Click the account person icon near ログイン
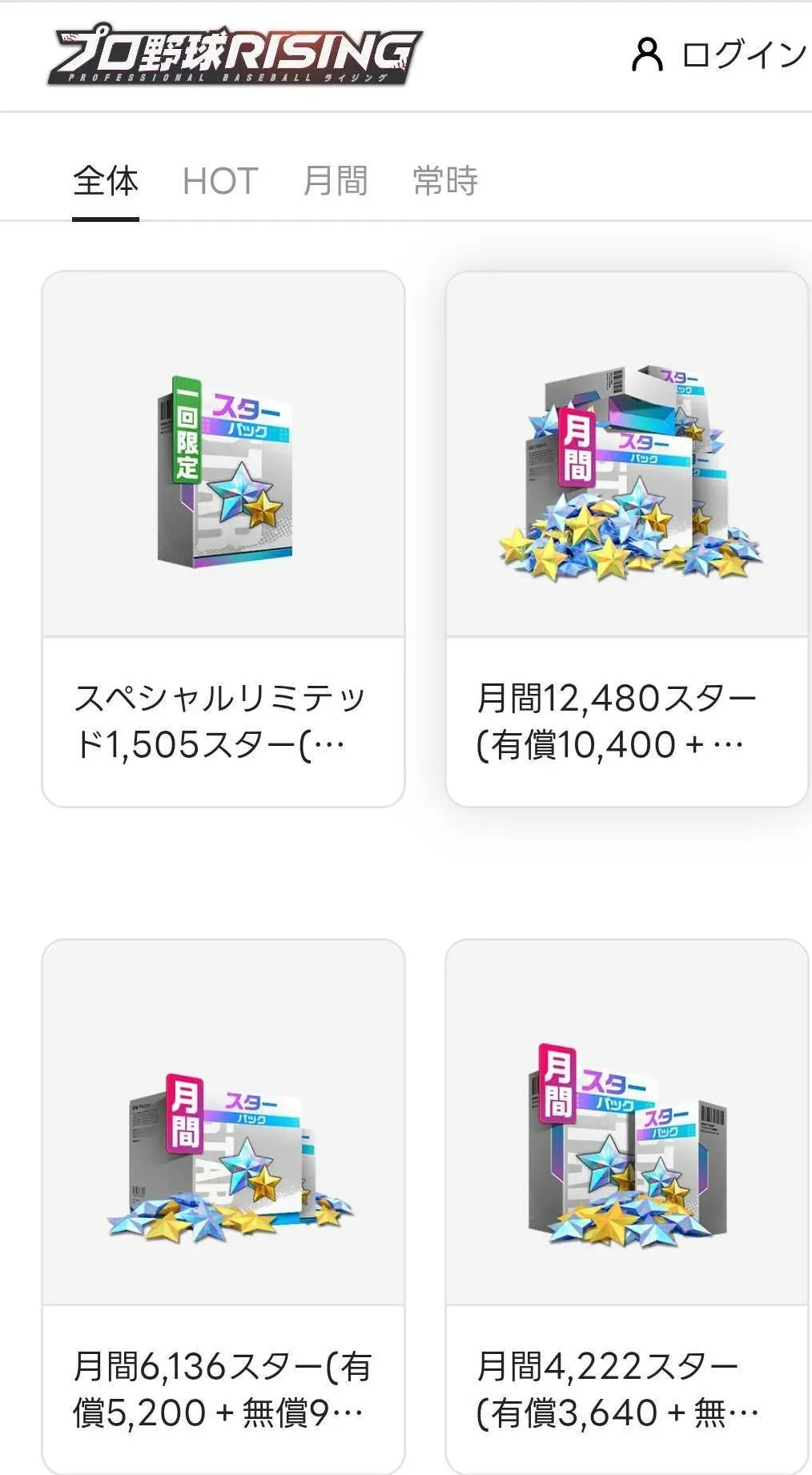The height and width of the screenshot is (1475, 812). (x=649, y=54)
